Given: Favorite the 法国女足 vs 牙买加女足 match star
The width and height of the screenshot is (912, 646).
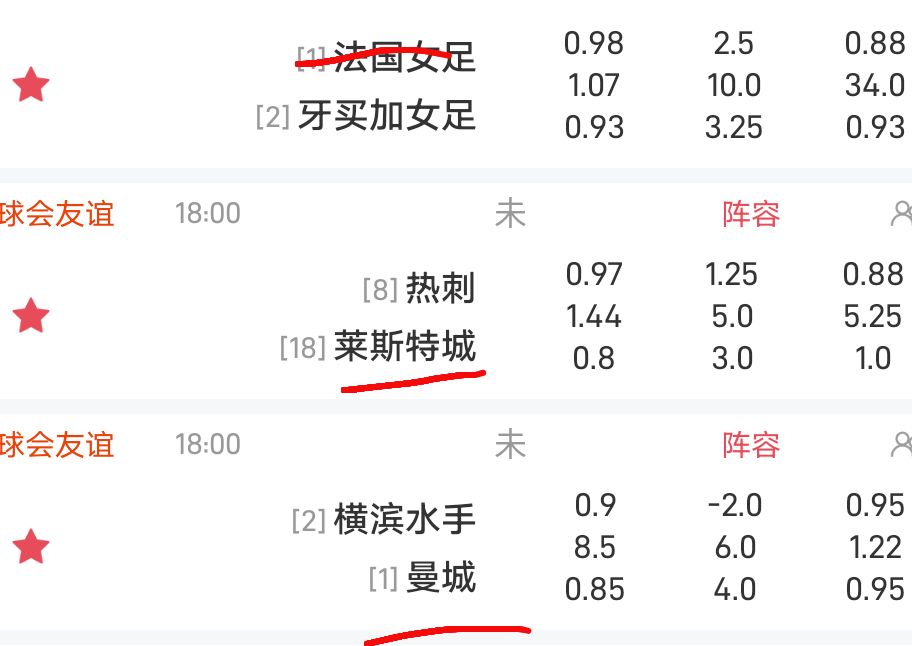Looking at the screenshot, I should click(31, 86).
